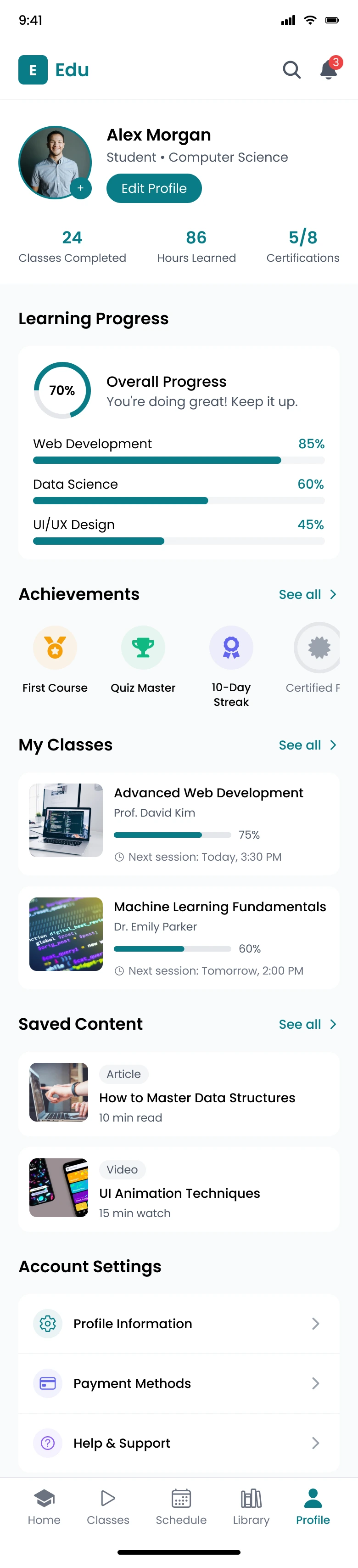See all classes
This screenshot has width=358, height=1568.
[x=307, y=746]
